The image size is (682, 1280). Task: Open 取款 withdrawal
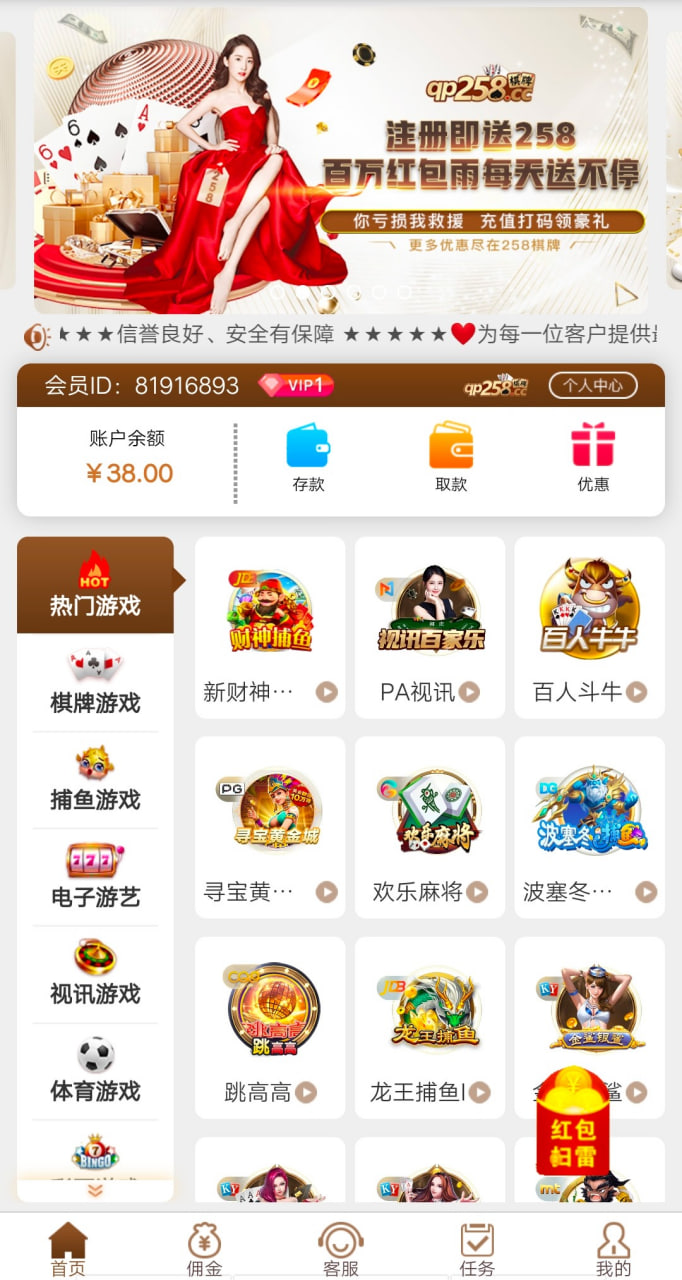[451, 458]
